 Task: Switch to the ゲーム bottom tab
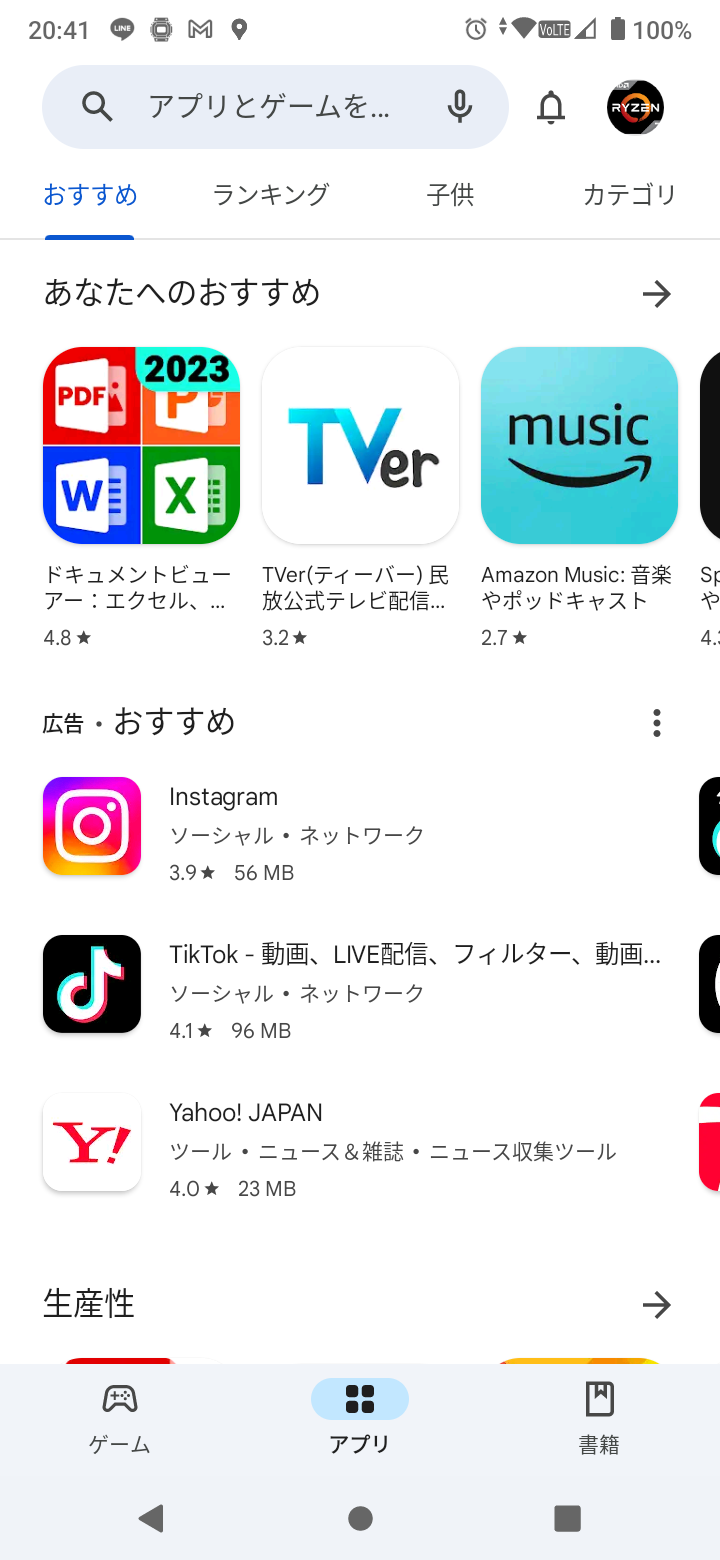pos(120,1418)
